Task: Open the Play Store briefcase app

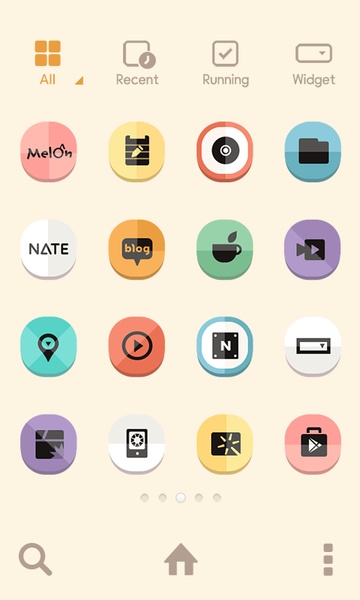Action: click(x=313, y=444)
